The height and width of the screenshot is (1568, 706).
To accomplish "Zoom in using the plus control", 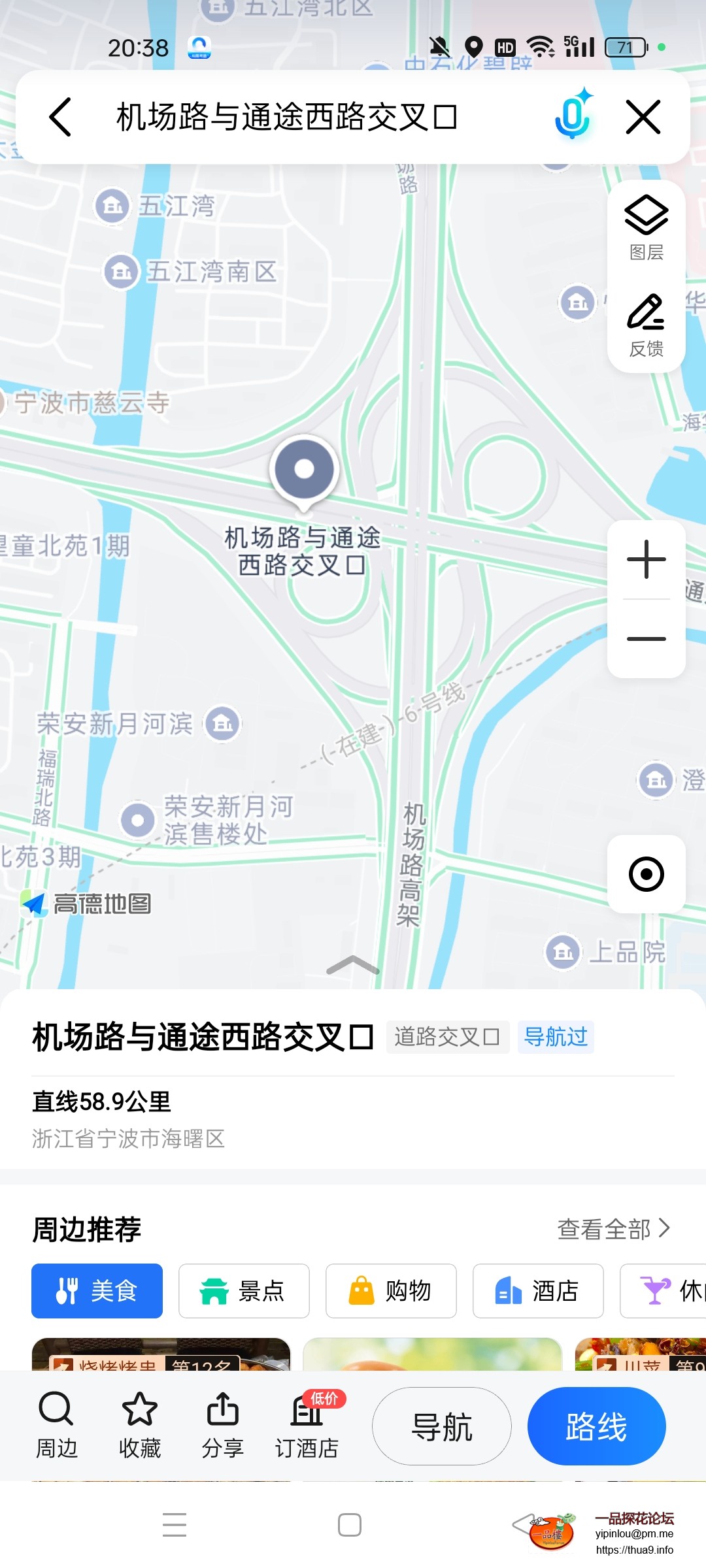I will coord(646,557).
